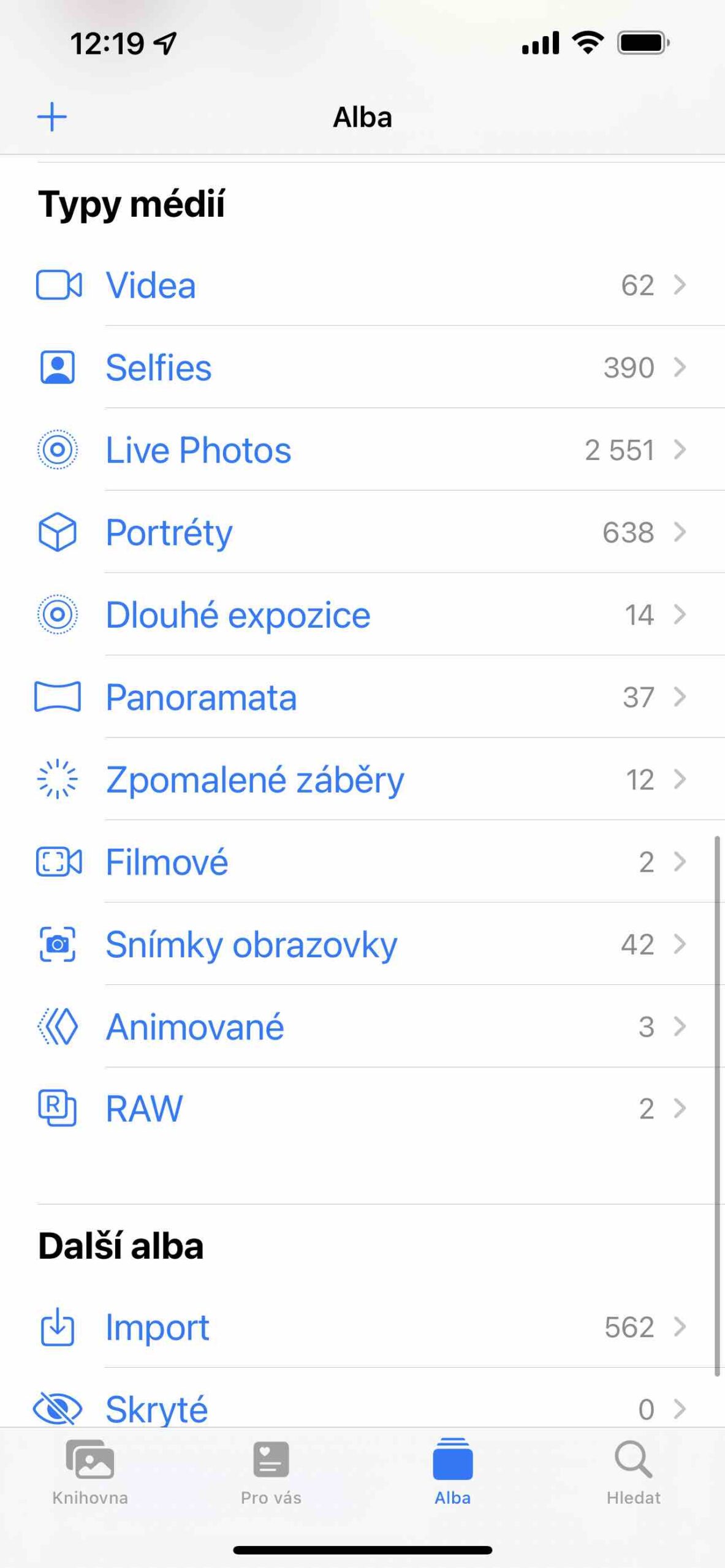The width and height of the screenshot is (725, 1568).
Task: Tap the Selfies person icon
Action: [x=59, y=367]
